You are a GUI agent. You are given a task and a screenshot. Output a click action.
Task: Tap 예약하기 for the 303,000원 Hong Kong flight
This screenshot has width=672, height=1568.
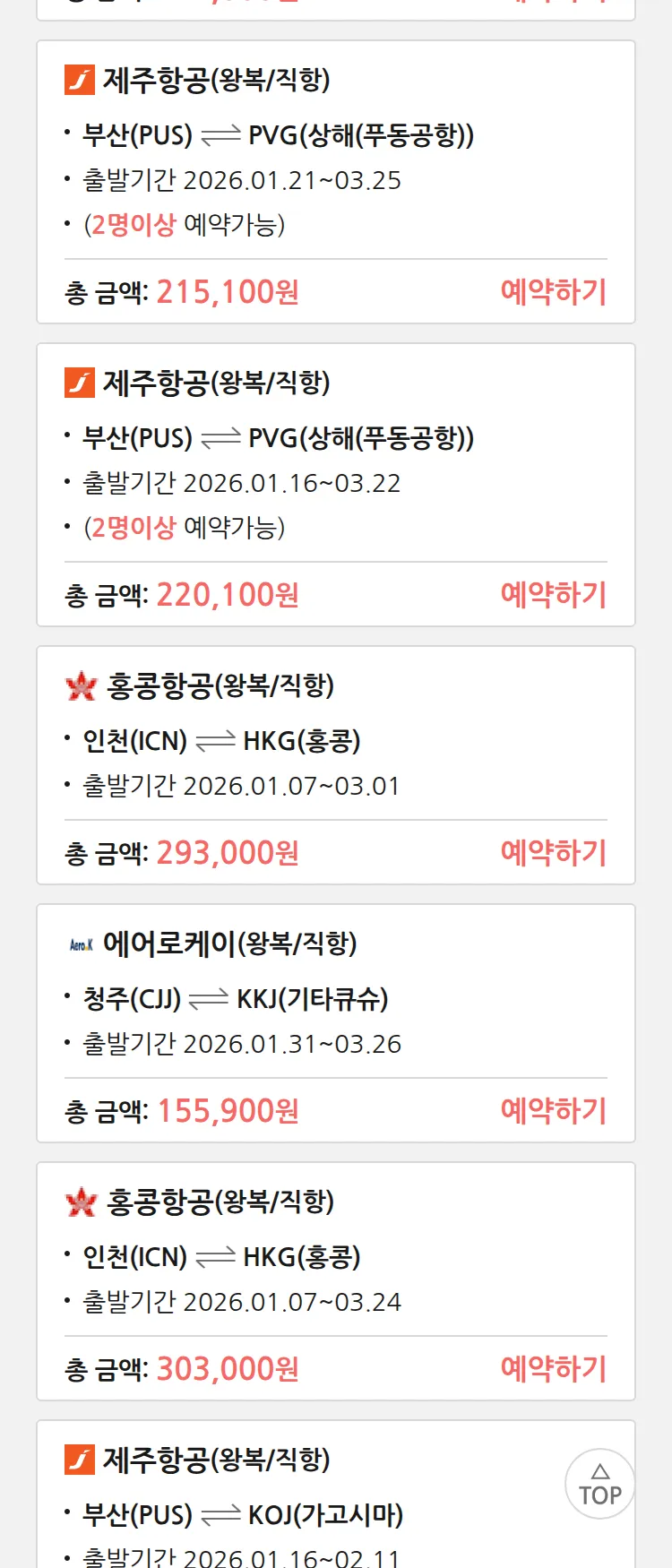click(x=553, y=1369)
